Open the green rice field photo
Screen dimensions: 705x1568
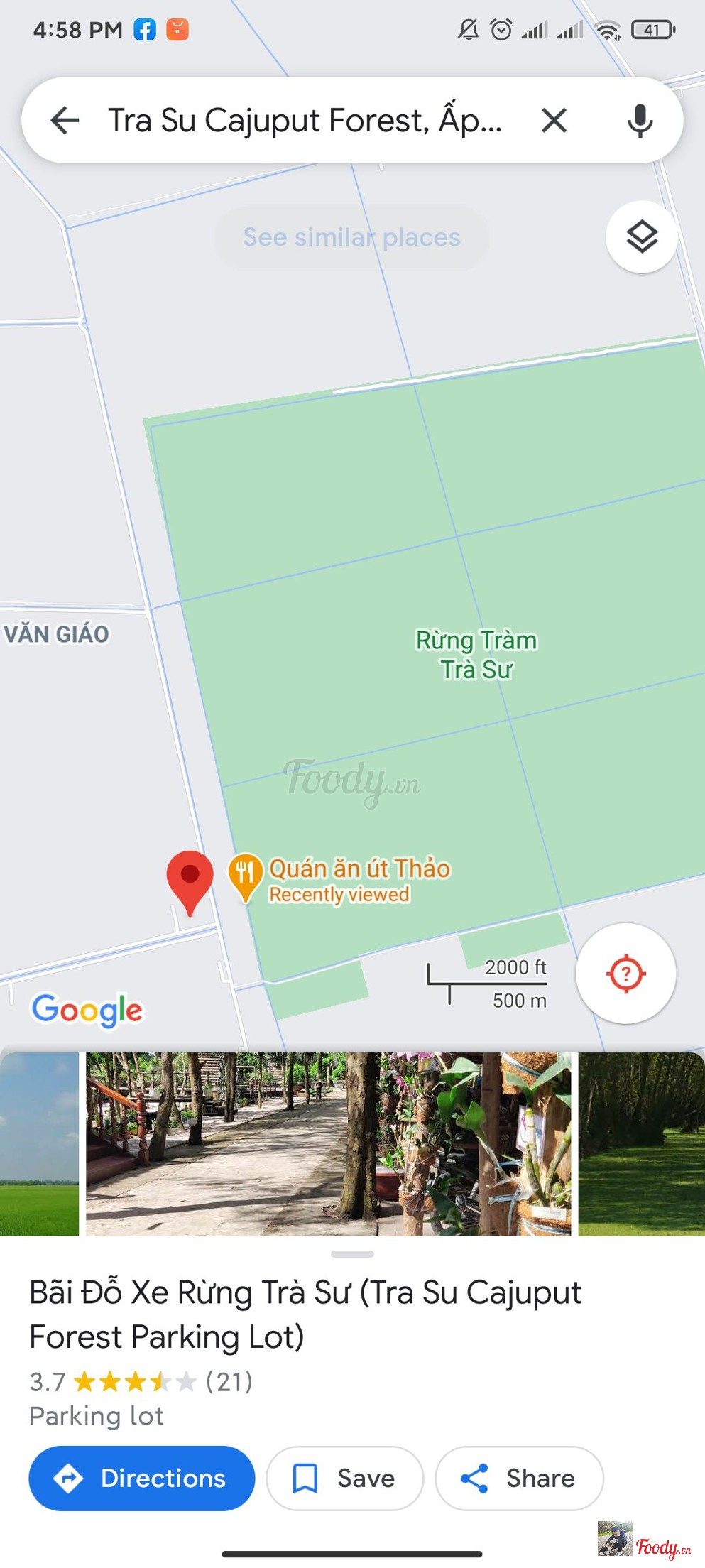(39, 1144)
